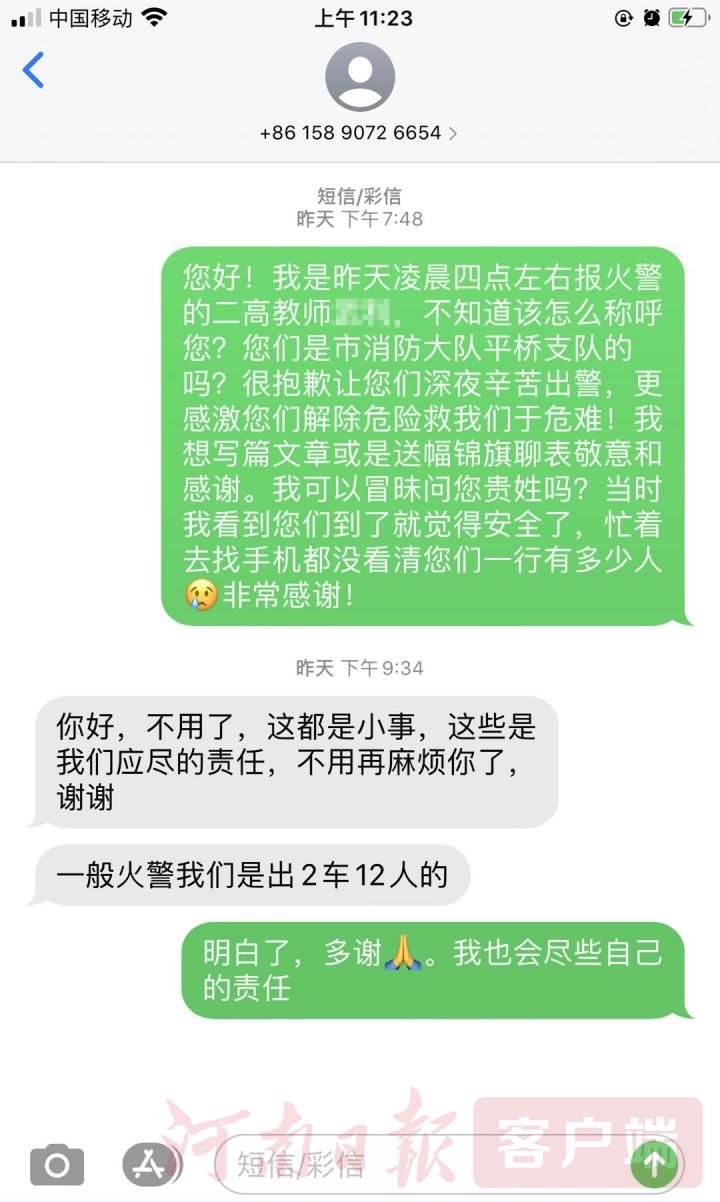Go back to the messages list
The height and width of the screenshot is (1202, 720).
pos(33,71)
